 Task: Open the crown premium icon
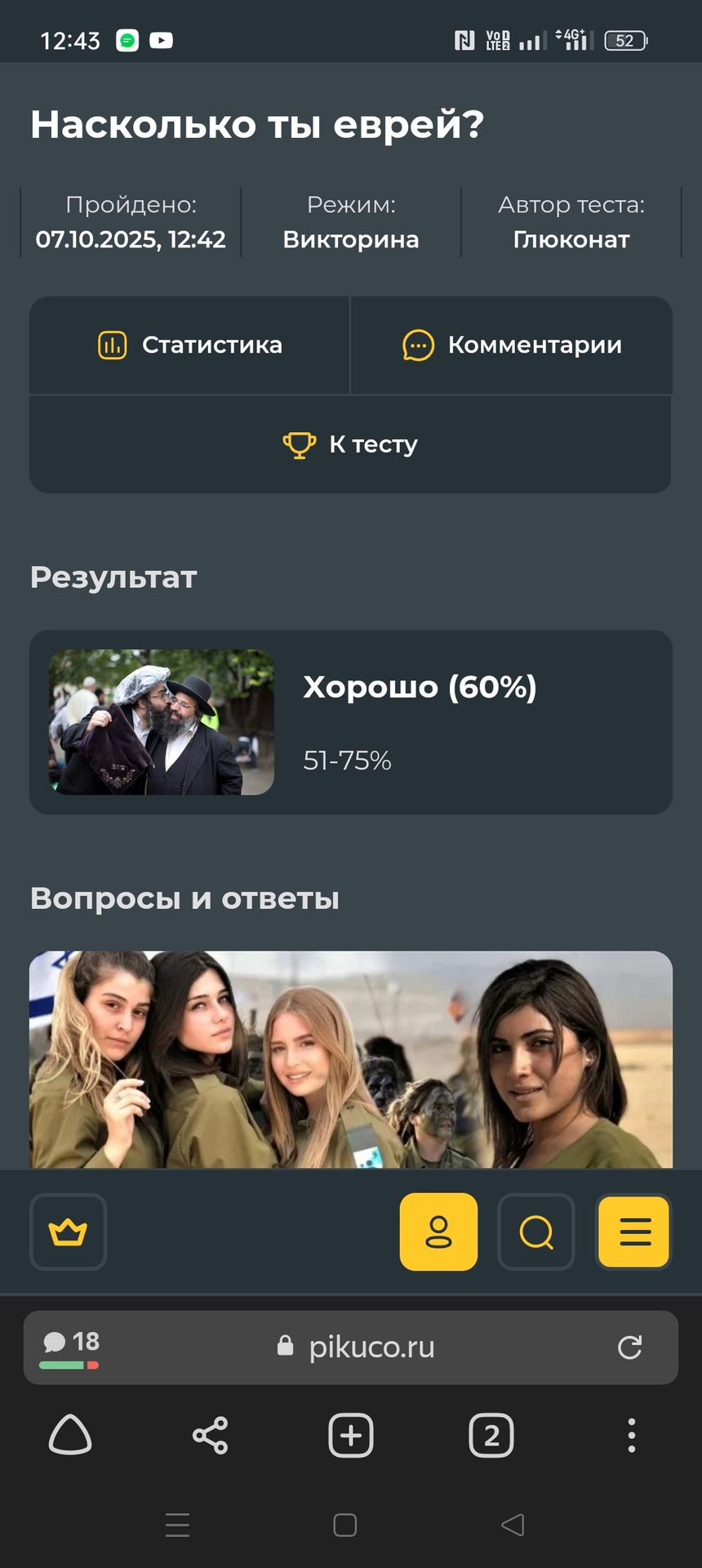68,1232
